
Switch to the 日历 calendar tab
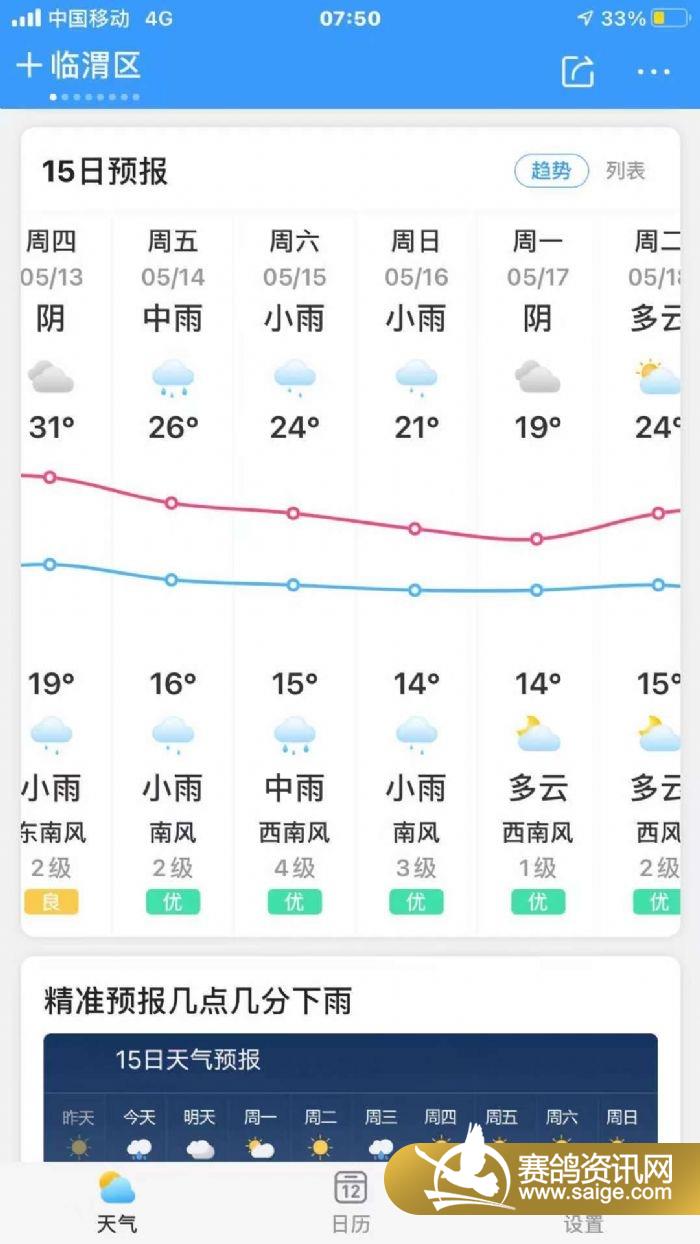pos(350,1203)
